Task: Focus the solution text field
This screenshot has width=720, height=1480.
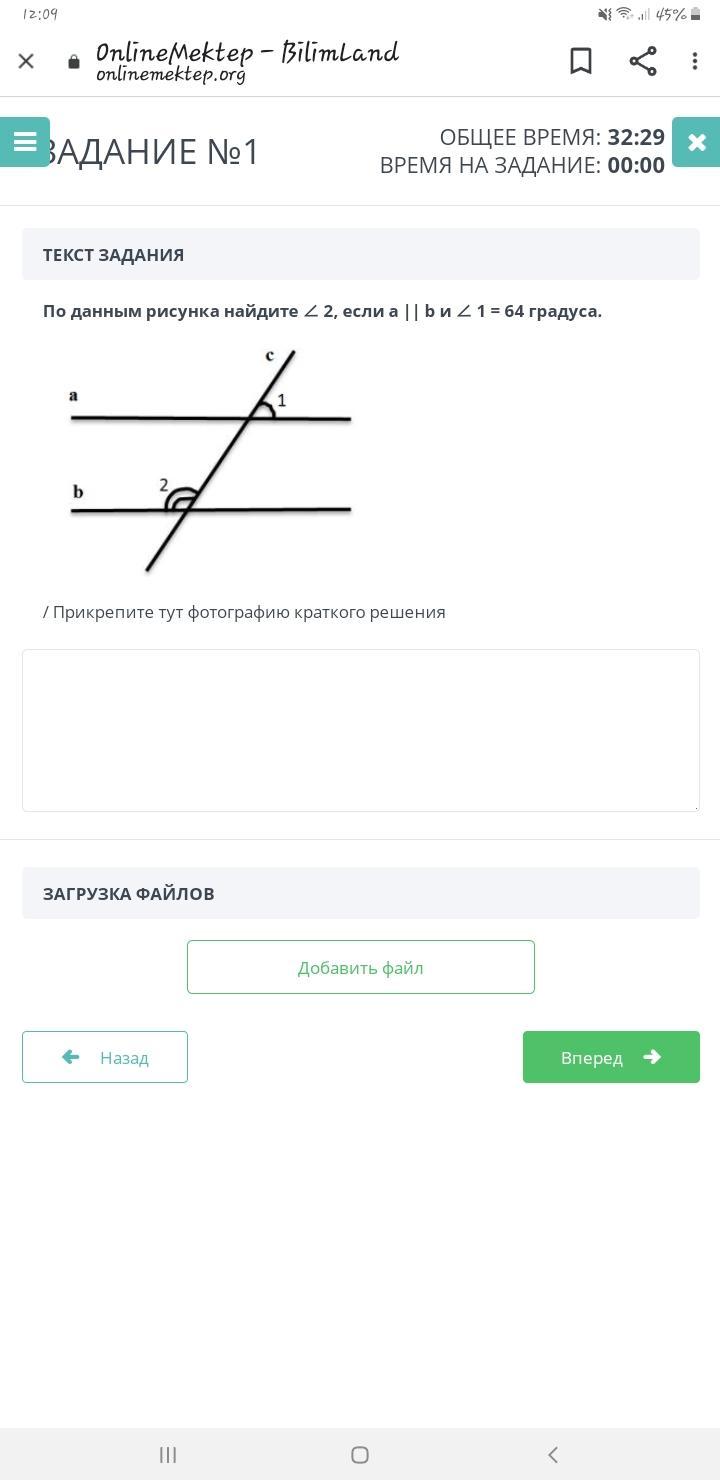Action: point(360,730)
